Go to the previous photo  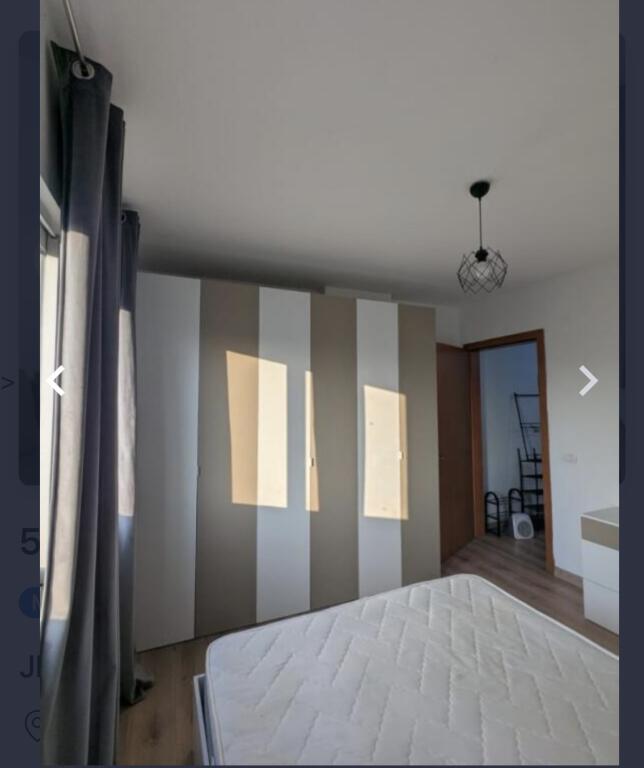click(56, 381)
